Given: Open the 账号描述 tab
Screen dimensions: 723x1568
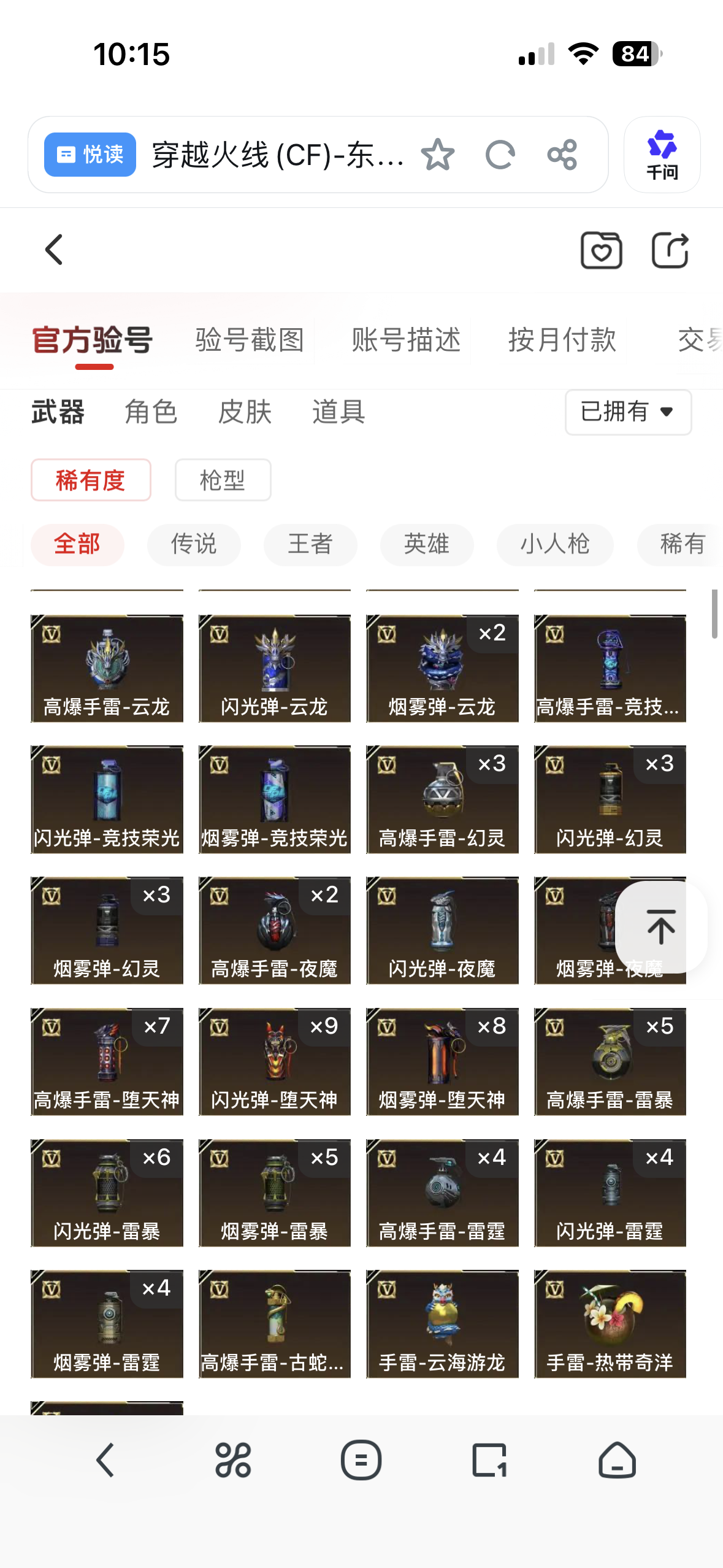Looking at the screenshot, I should pyautogui.click(x=406, y=340).
